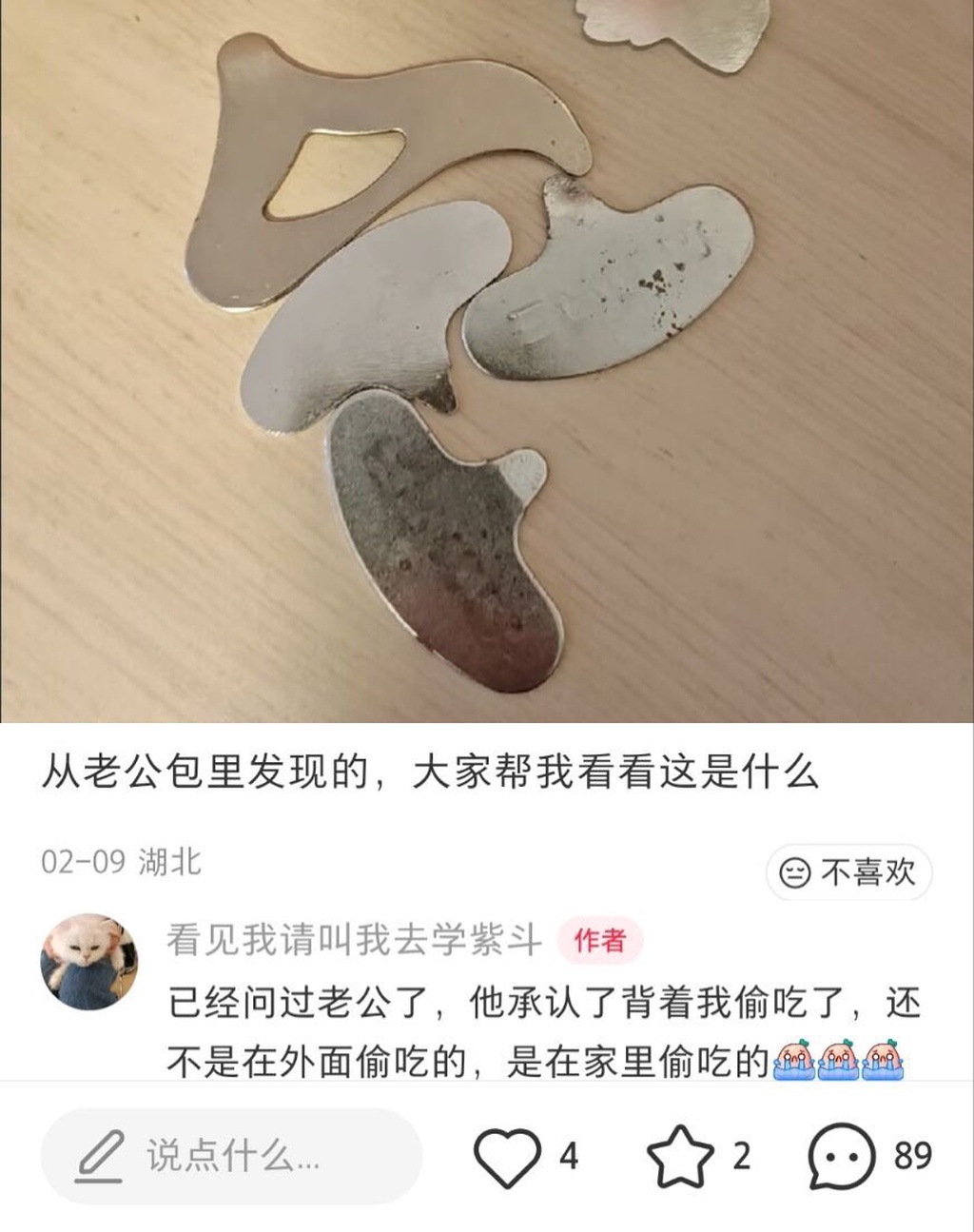Open the comments with the bubble icon
The image size is (974, 1232).
pos(841,1156)
